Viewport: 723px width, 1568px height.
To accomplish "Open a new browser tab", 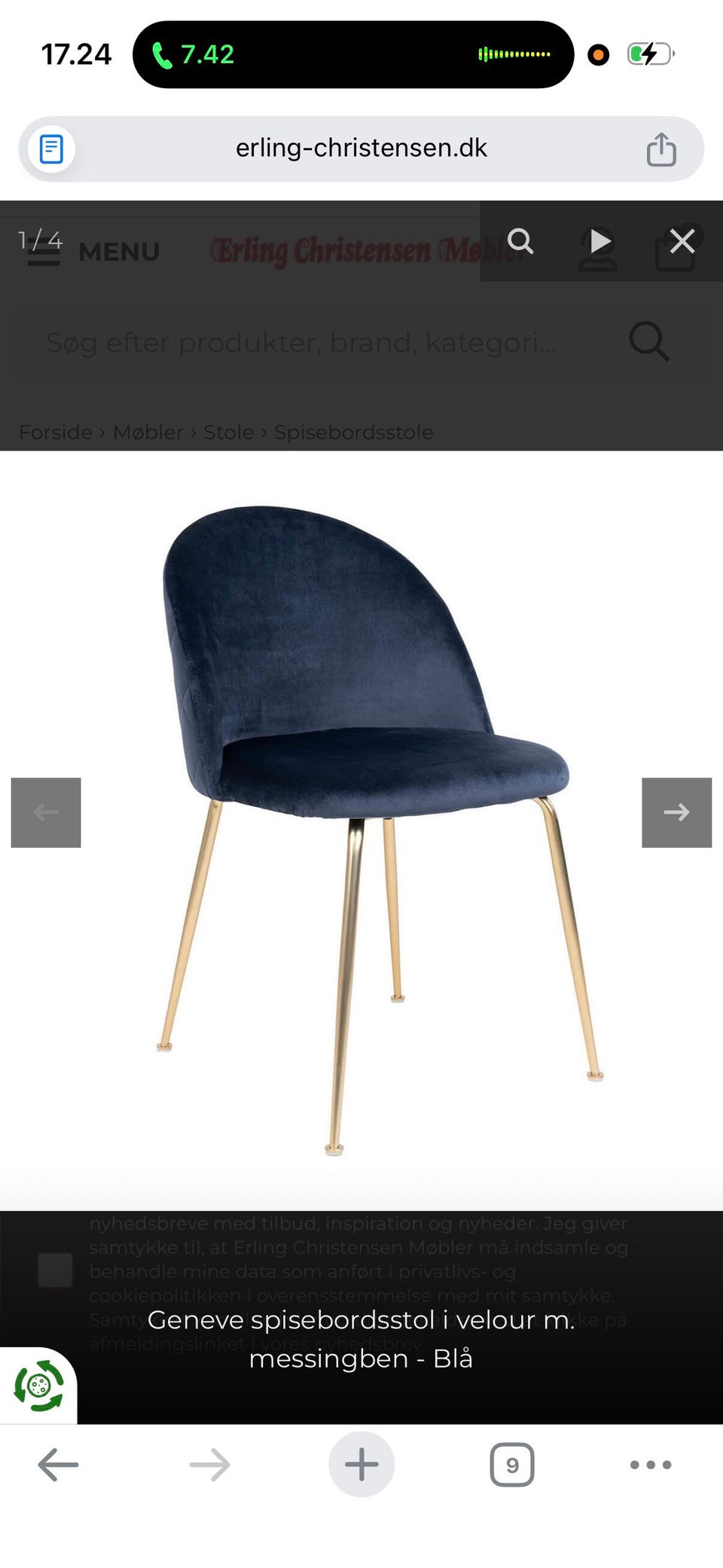I will (361, 1464).
